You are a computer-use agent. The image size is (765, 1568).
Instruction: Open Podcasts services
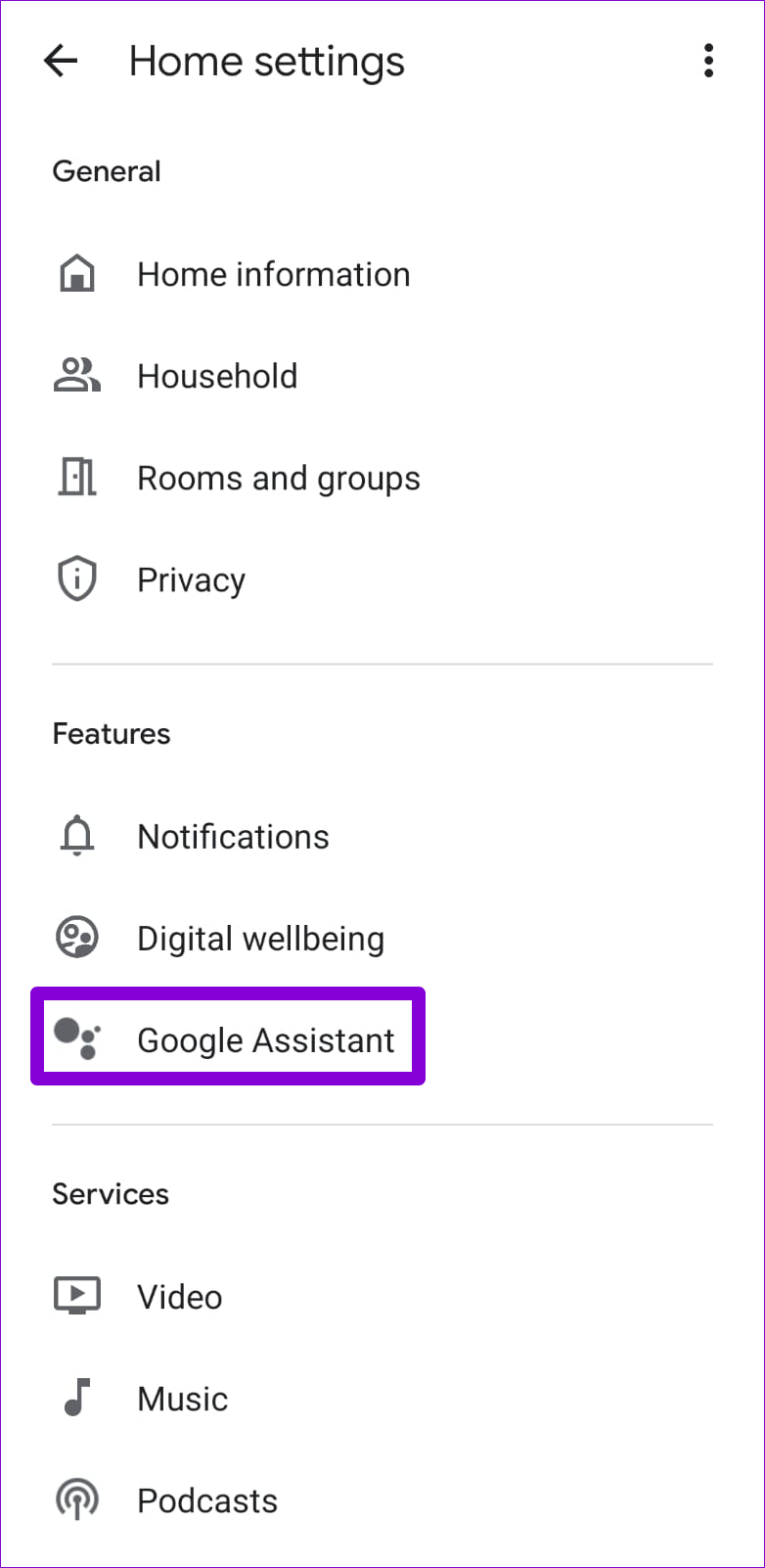[x=382, y=1500]
